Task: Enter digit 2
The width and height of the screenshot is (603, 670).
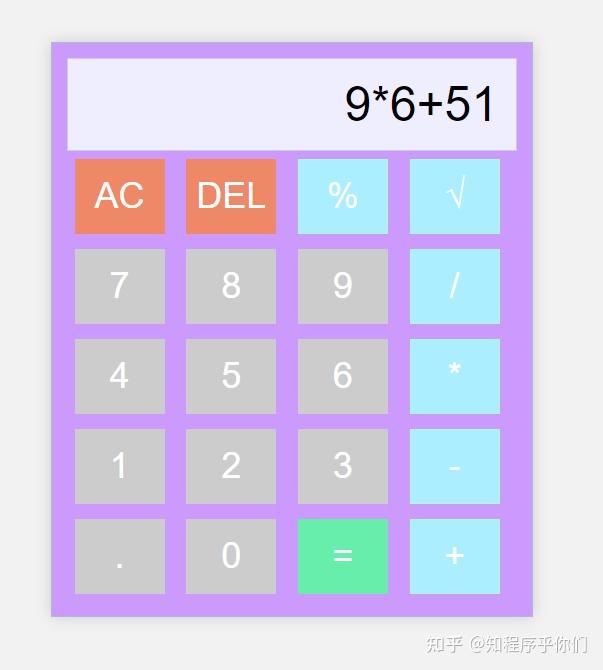Action: 231,466
